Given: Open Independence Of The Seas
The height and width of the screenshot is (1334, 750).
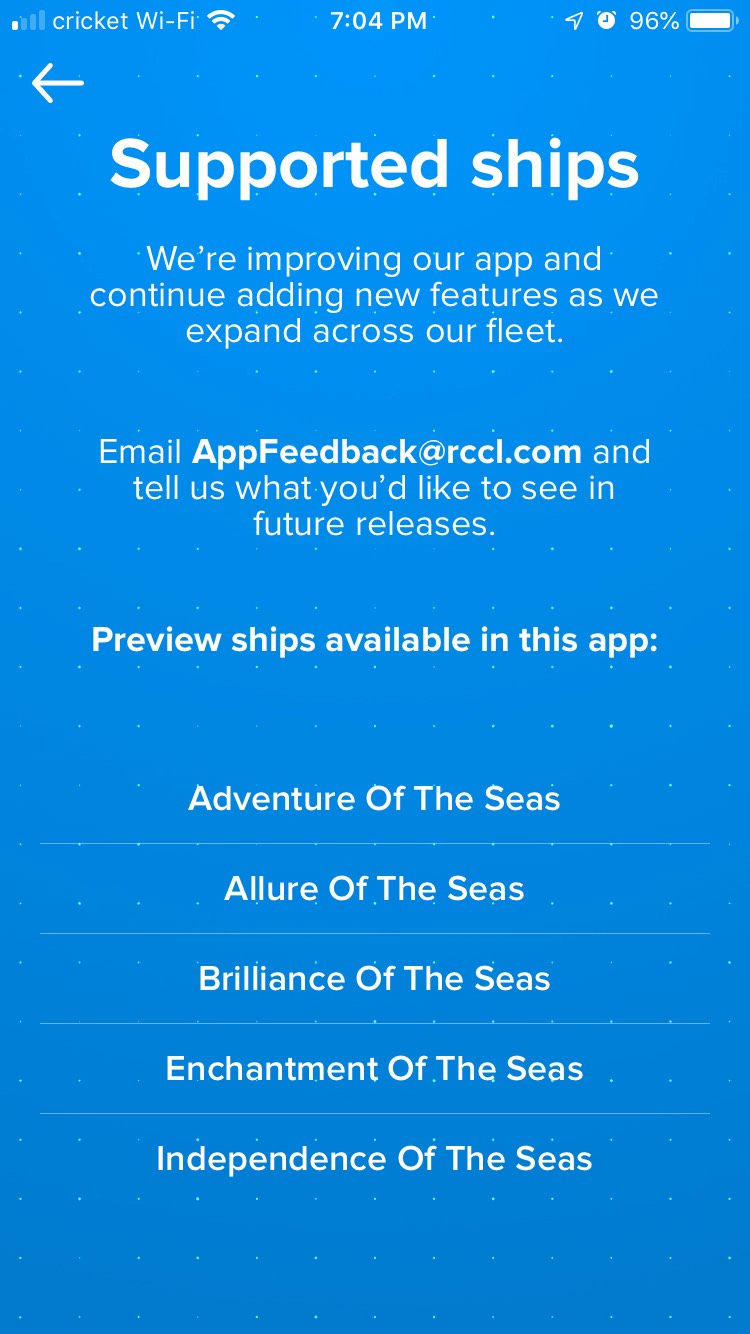Looking at the screenshot, I should [375, 1158].
